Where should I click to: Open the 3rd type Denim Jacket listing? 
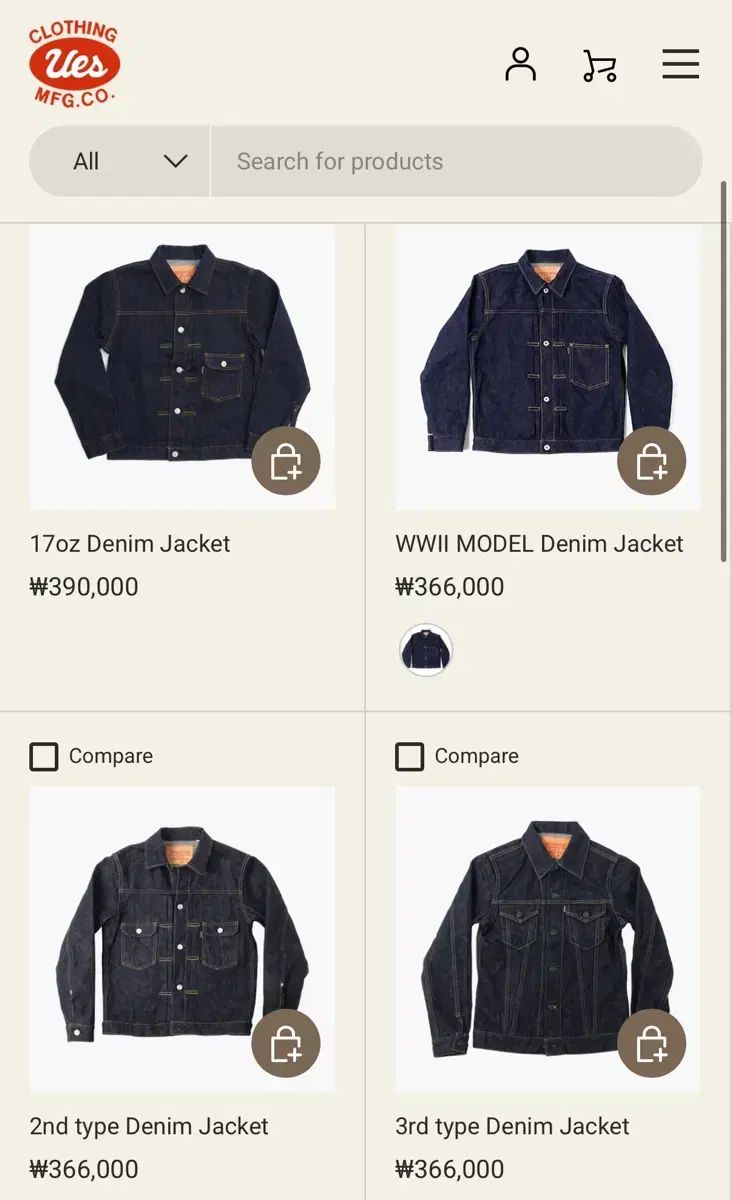coord(513,1126)
